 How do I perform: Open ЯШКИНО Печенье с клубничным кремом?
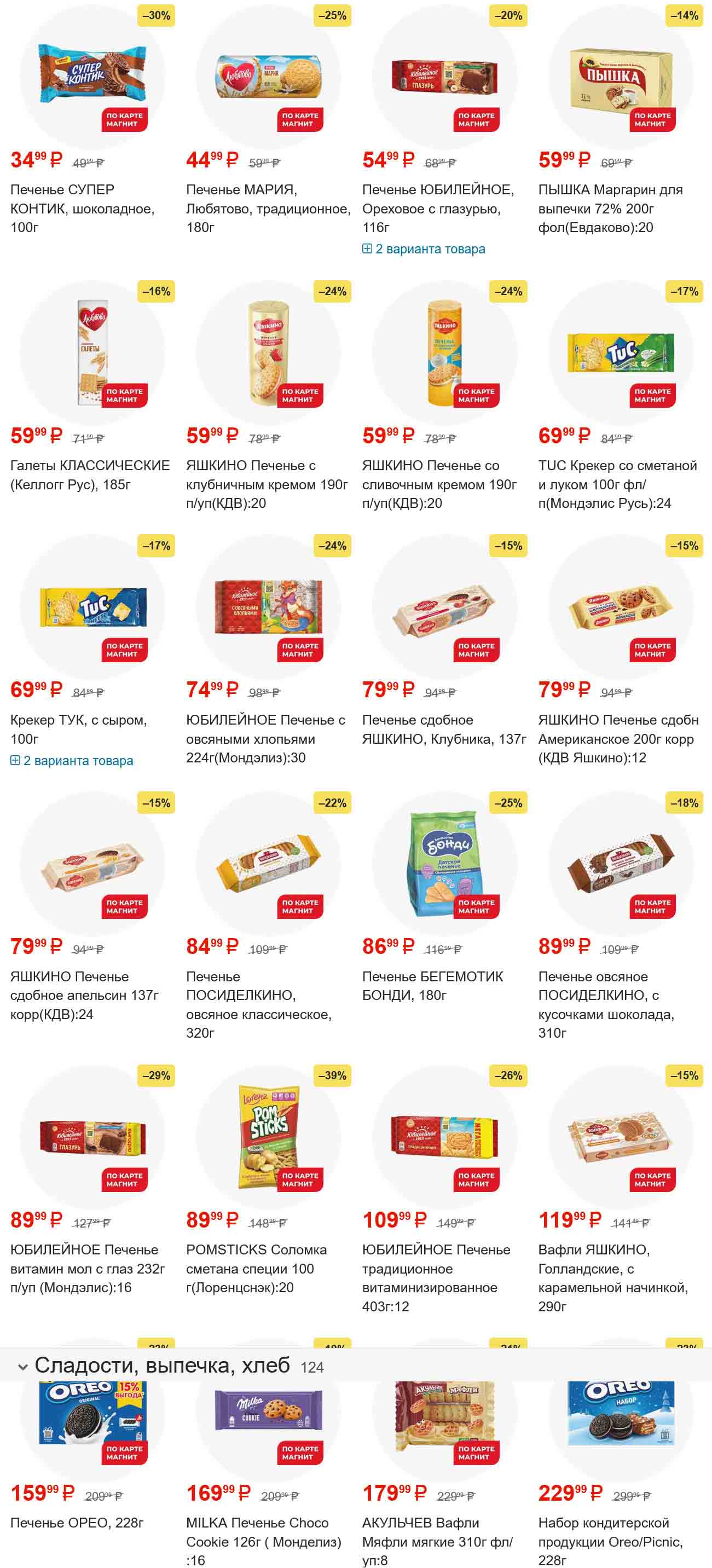[267, 484]
